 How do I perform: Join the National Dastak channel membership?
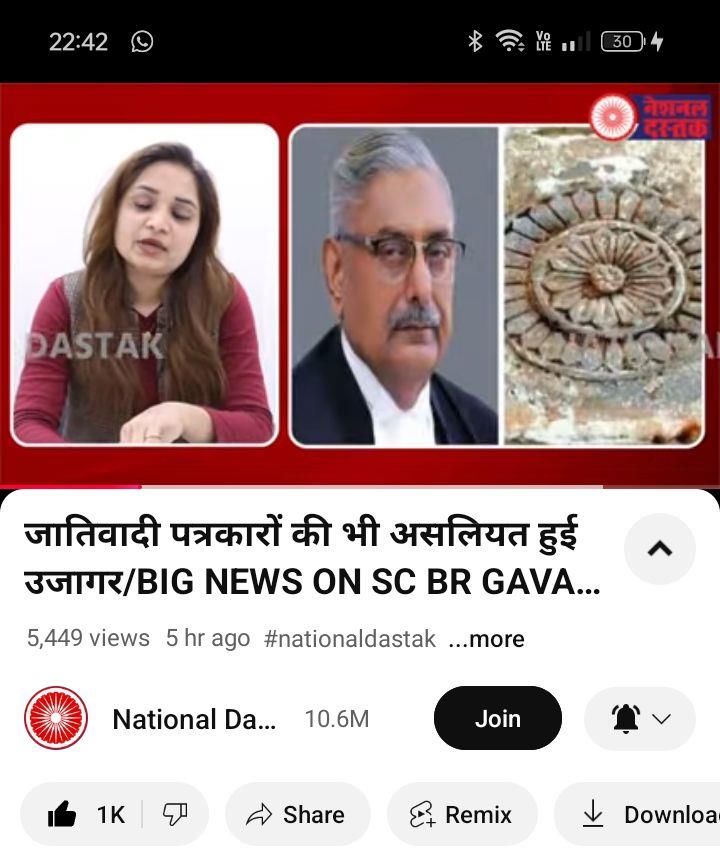497,719
